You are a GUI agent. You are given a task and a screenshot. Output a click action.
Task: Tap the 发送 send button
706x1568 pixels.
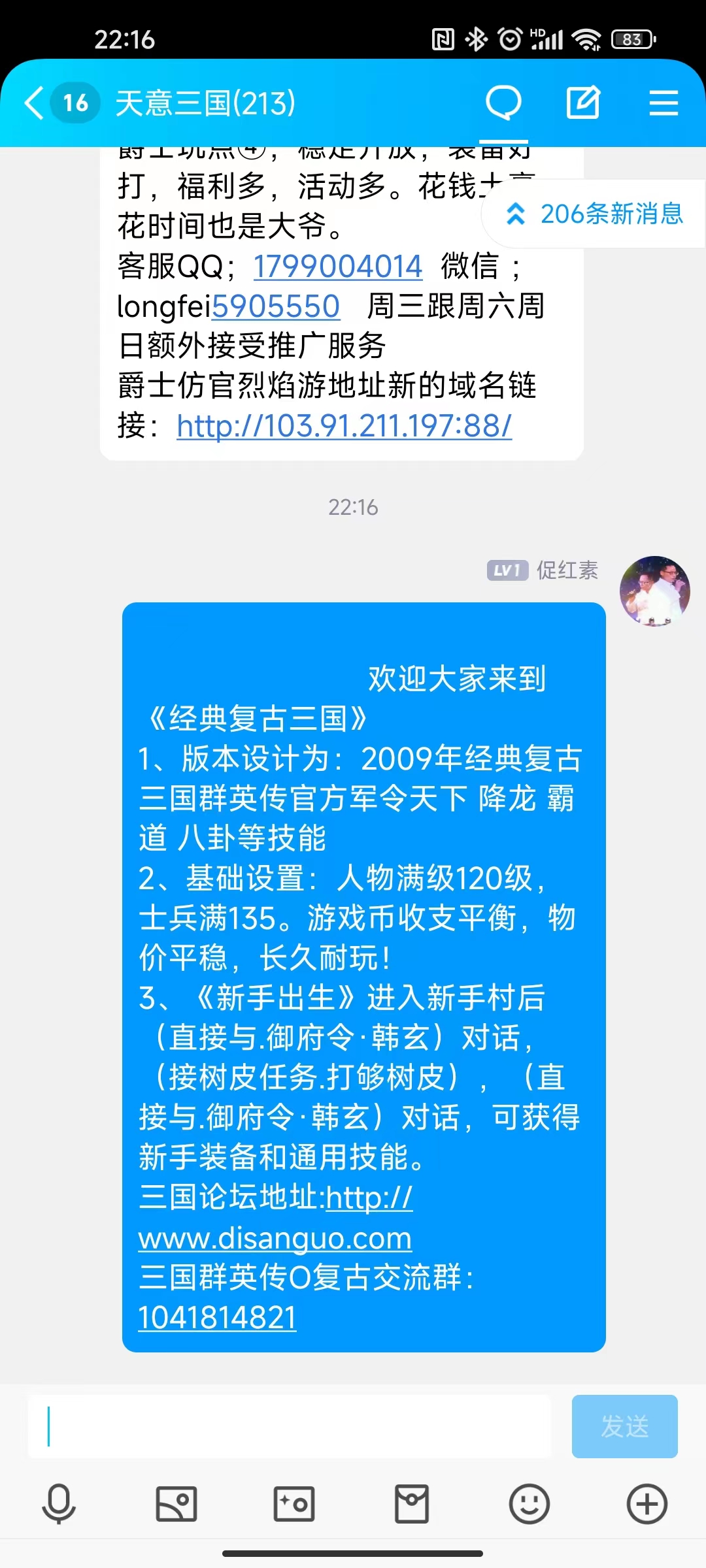point(624,1426)
